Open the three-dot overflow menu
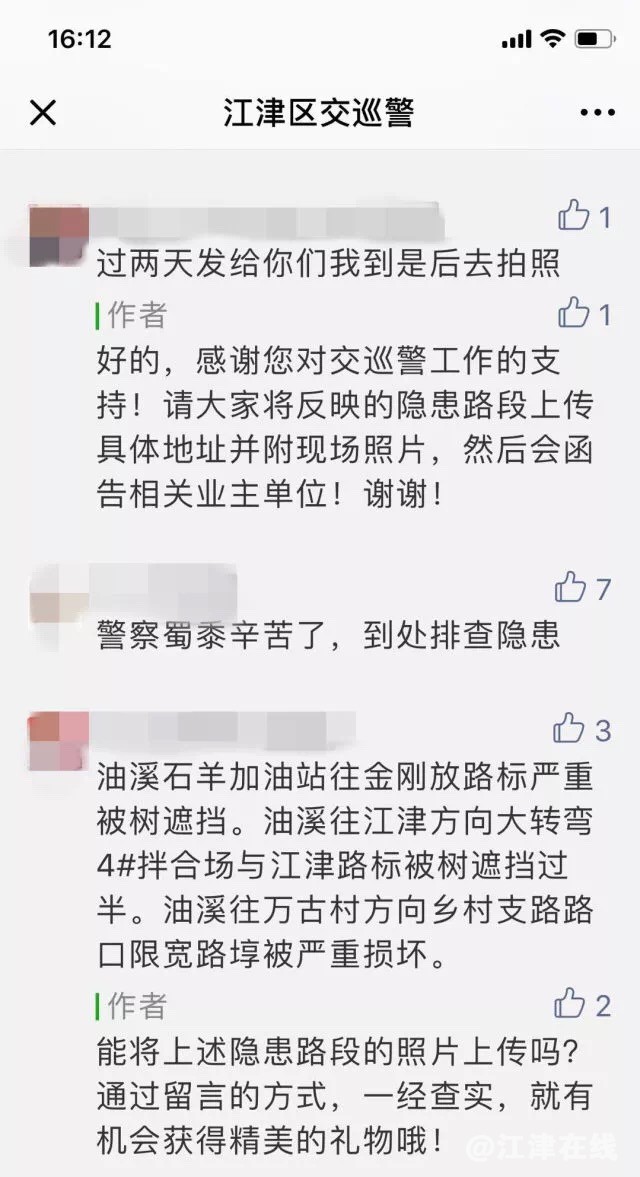Screen dimensions: 640x1177 pos(596,113)
